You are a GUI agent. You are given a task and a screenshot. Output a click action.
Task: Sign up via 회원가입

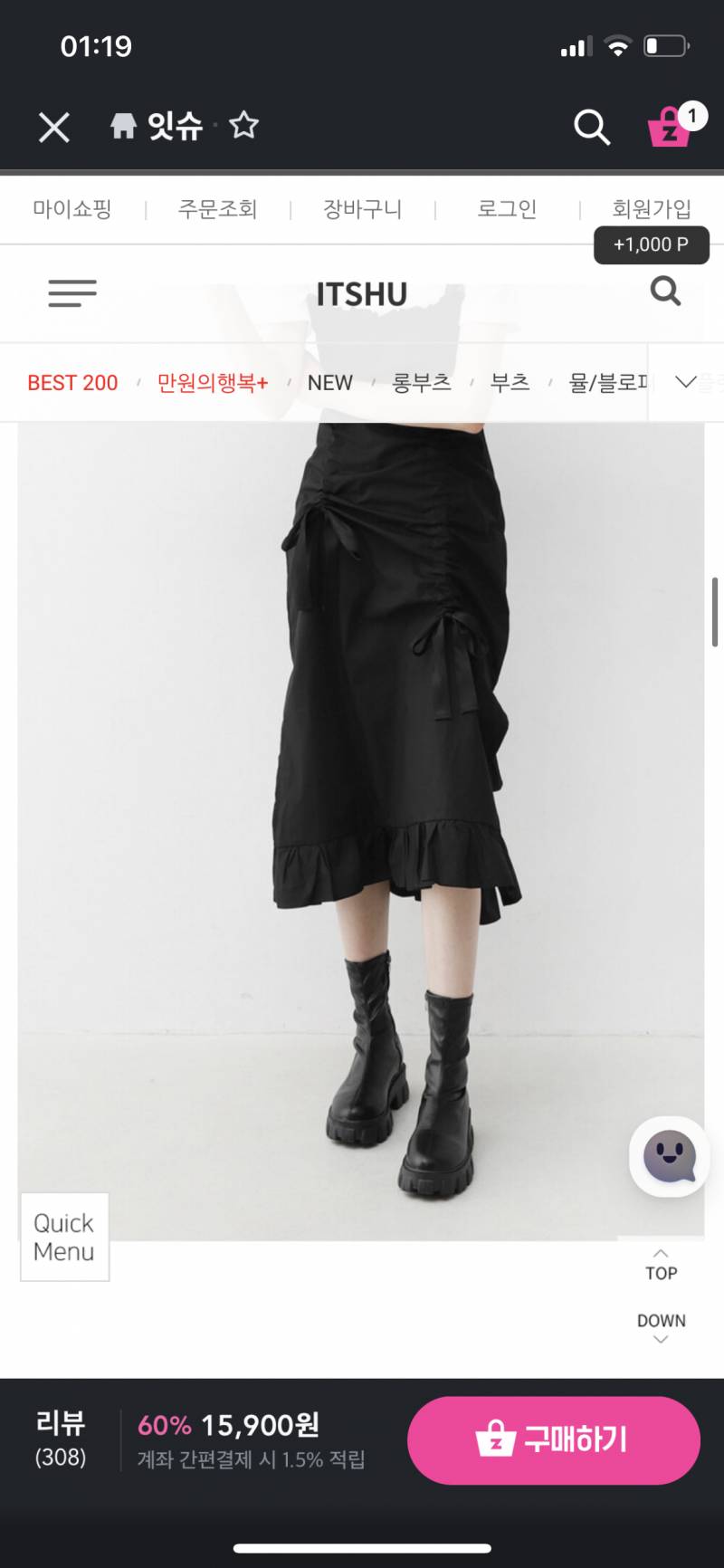point(651,209)
